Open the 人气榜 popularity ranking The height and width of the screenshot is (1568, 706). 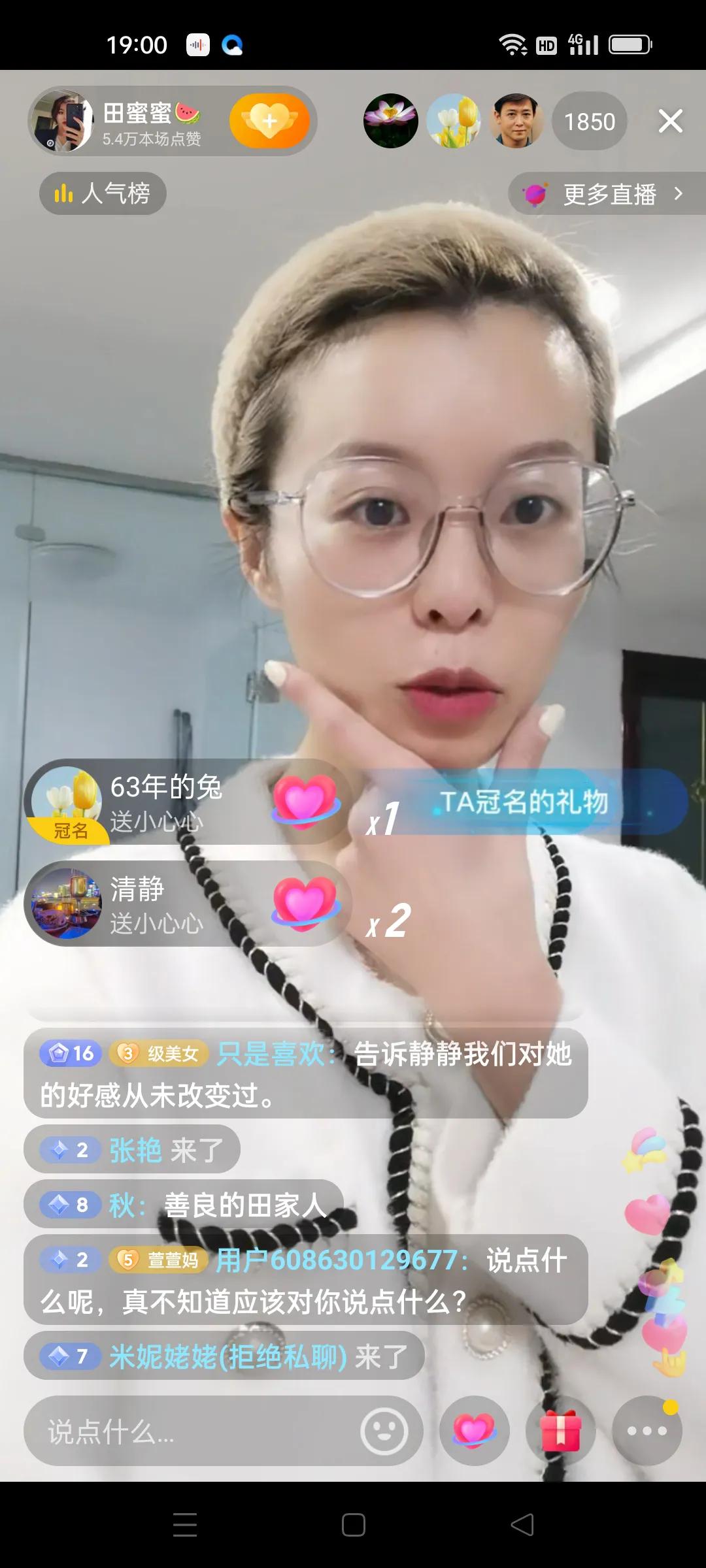(x=103, y=193)
